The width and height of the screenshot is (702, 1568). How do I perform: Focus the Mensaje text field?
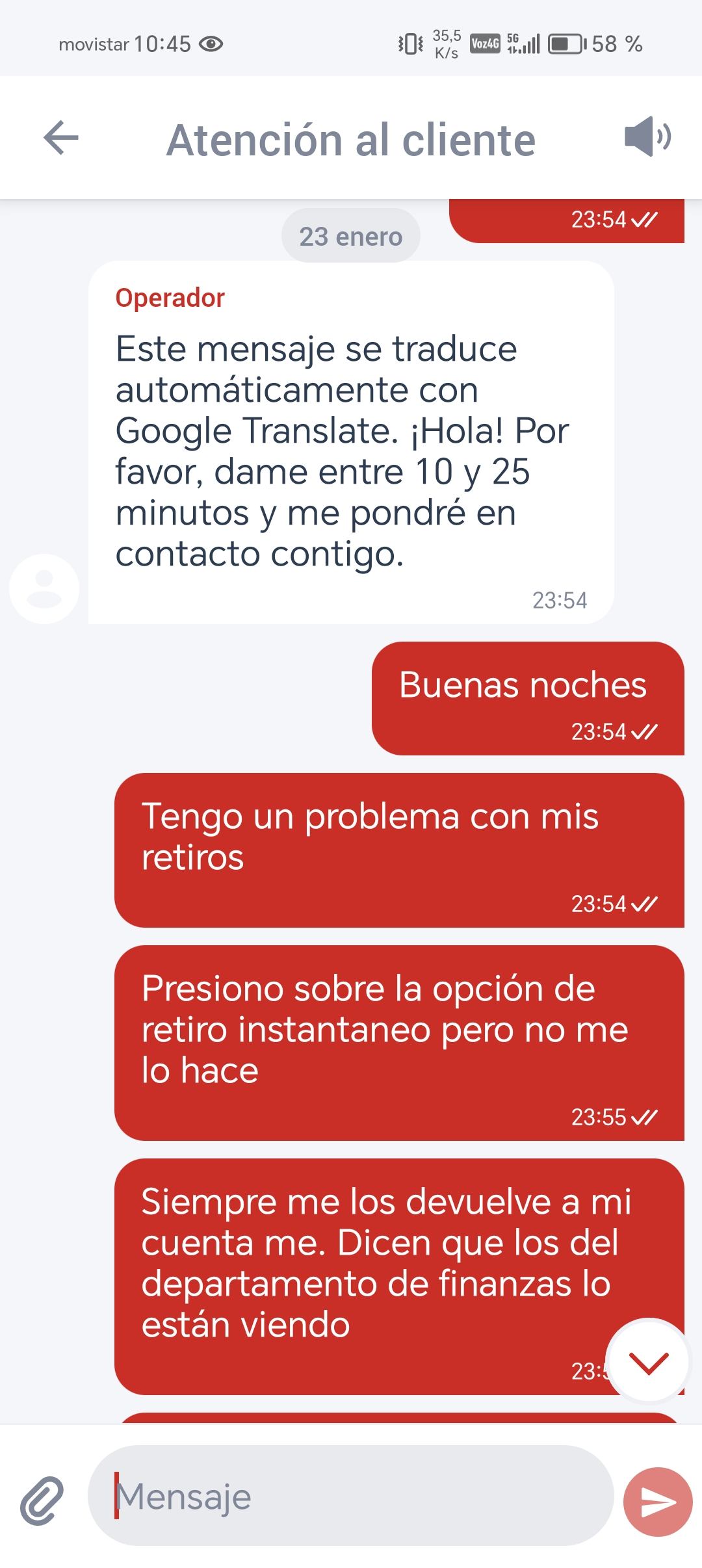(351, 1496)
